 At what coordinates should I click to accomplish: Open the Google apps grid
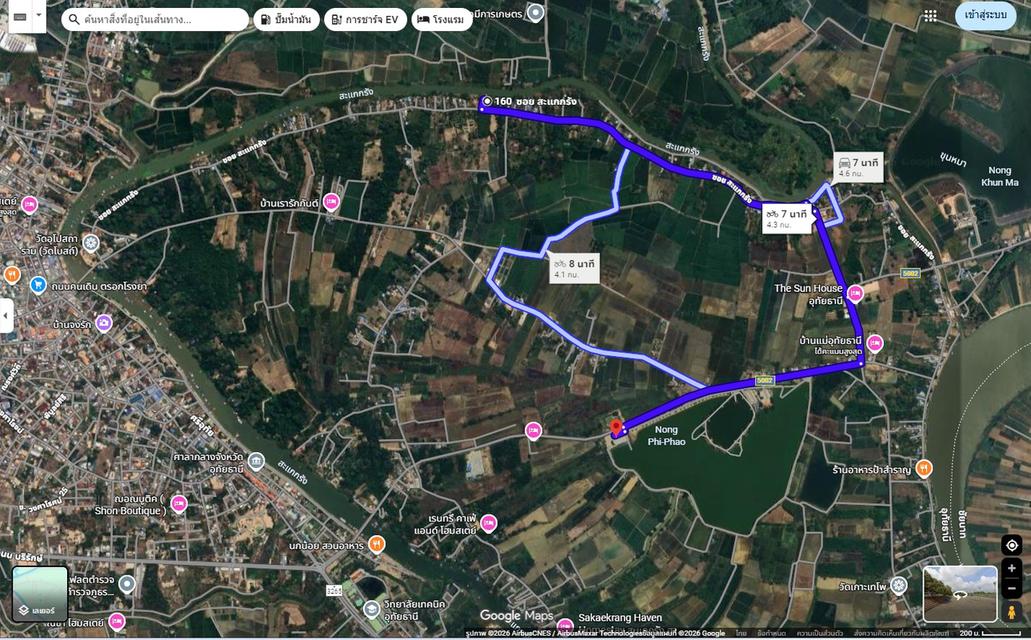[930, 16]
